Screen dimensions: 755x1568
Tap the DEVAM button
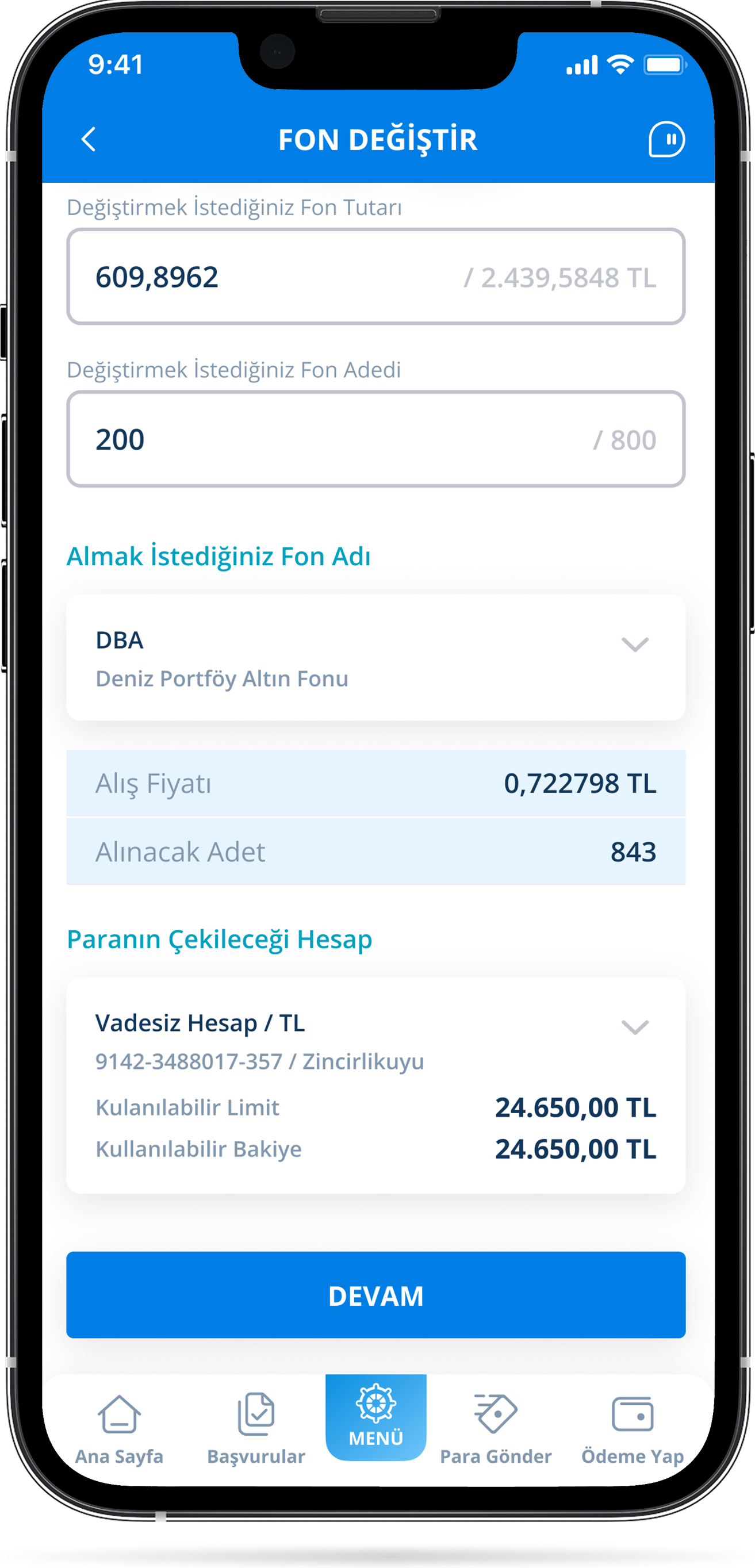[x=375, y=1295]
